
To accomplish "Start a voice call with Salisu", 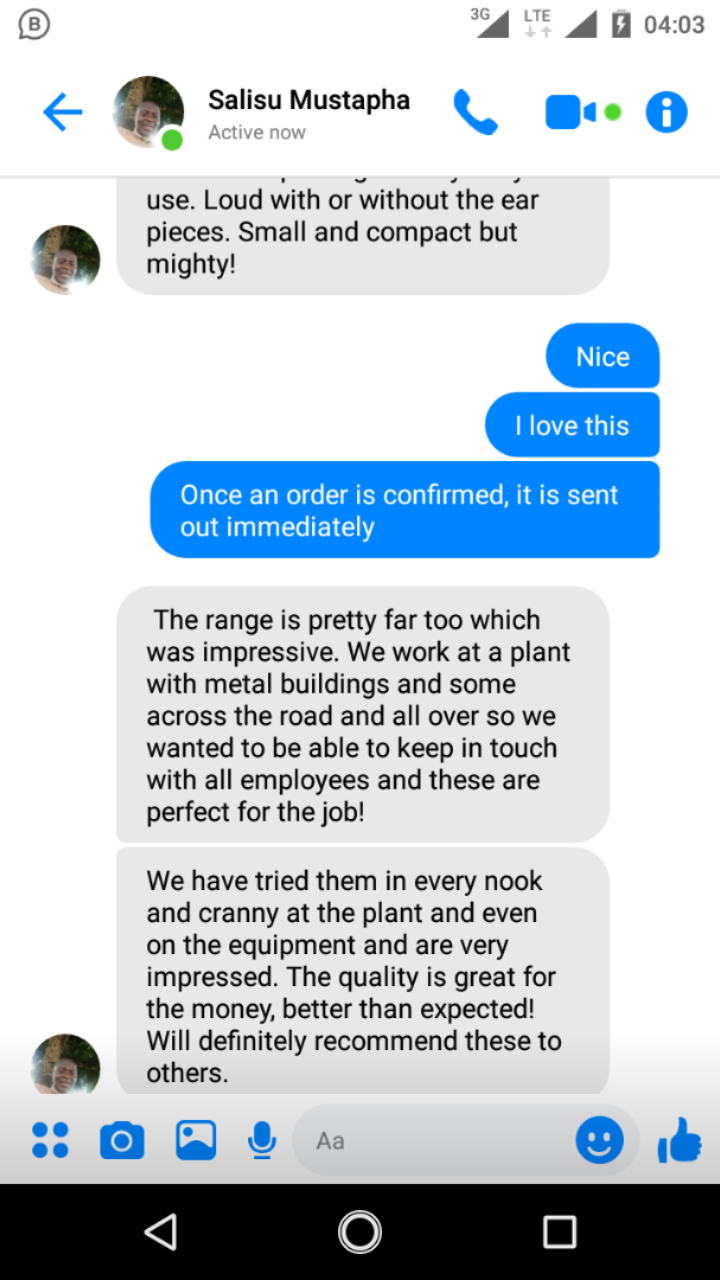I will click(475, 112).
